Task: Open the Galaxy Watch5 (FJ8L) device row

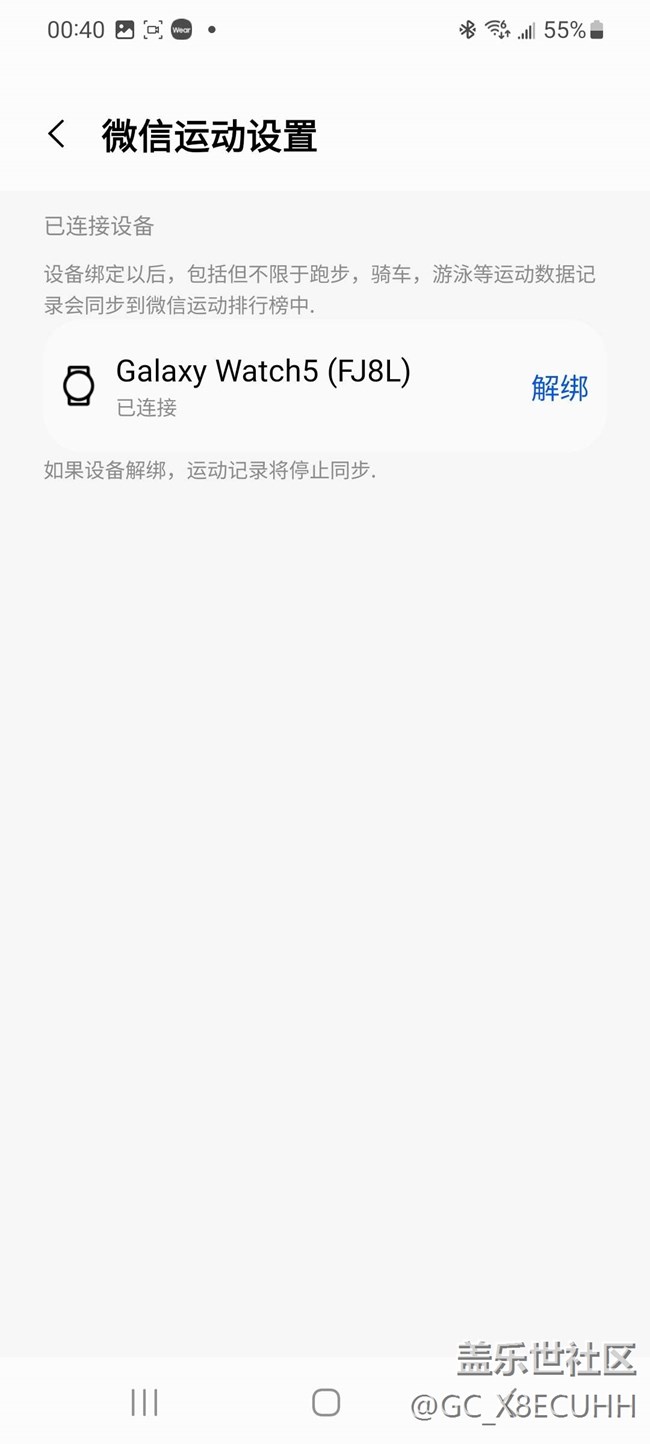Action: click(x=324, y=387)
